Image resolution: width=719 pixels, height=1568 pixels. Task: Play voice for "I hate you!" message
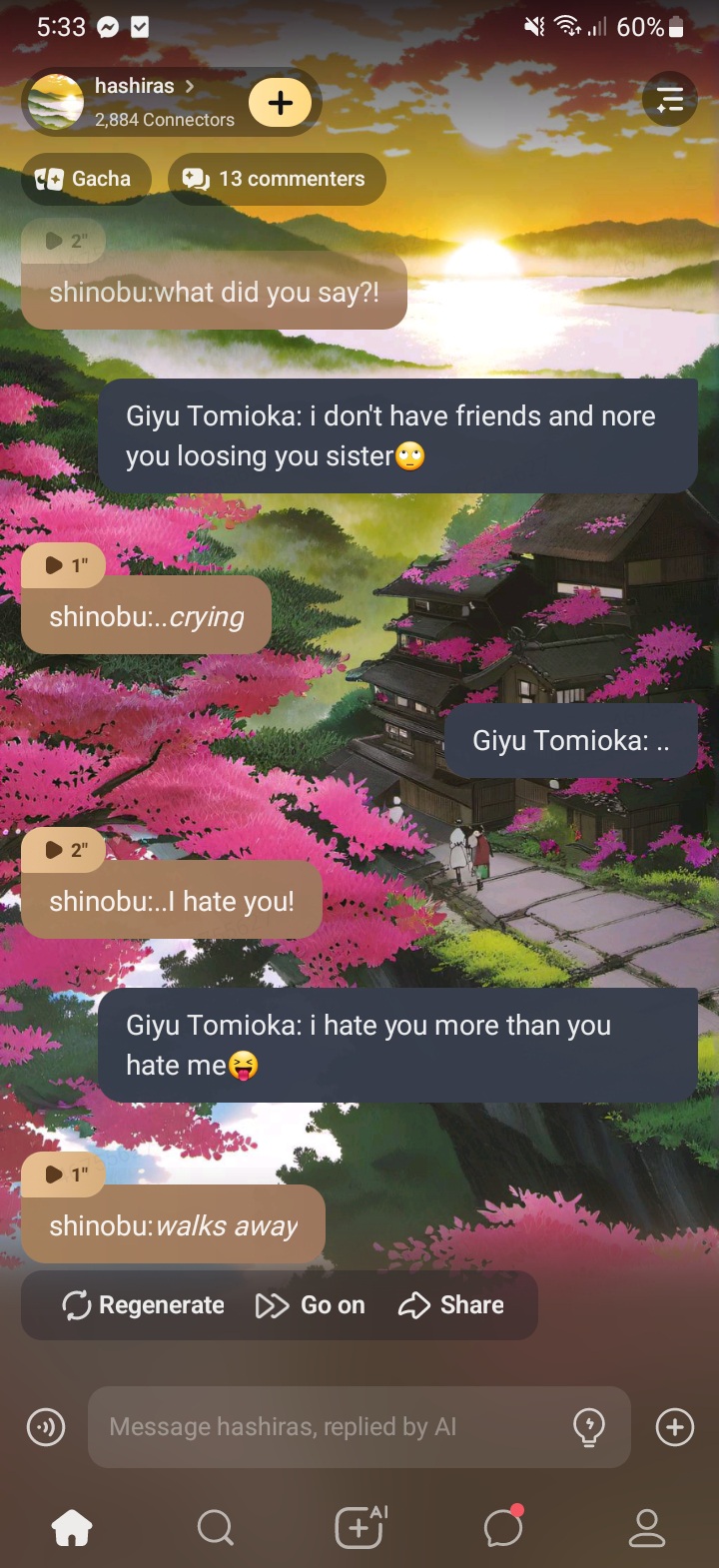[65, 850]
